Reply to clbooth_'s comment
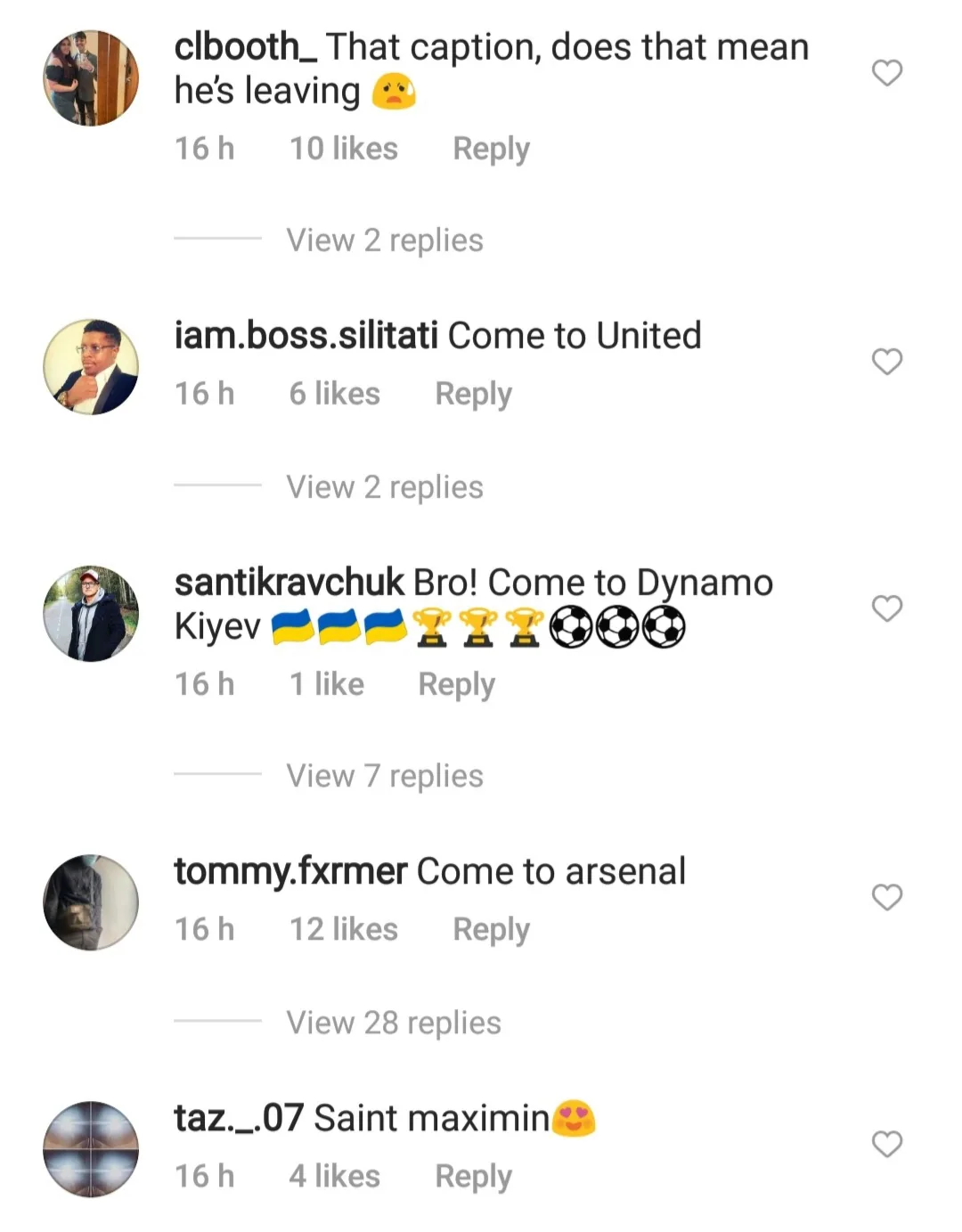The width and height of the screenshot is (962, 1232). point(491,149)
